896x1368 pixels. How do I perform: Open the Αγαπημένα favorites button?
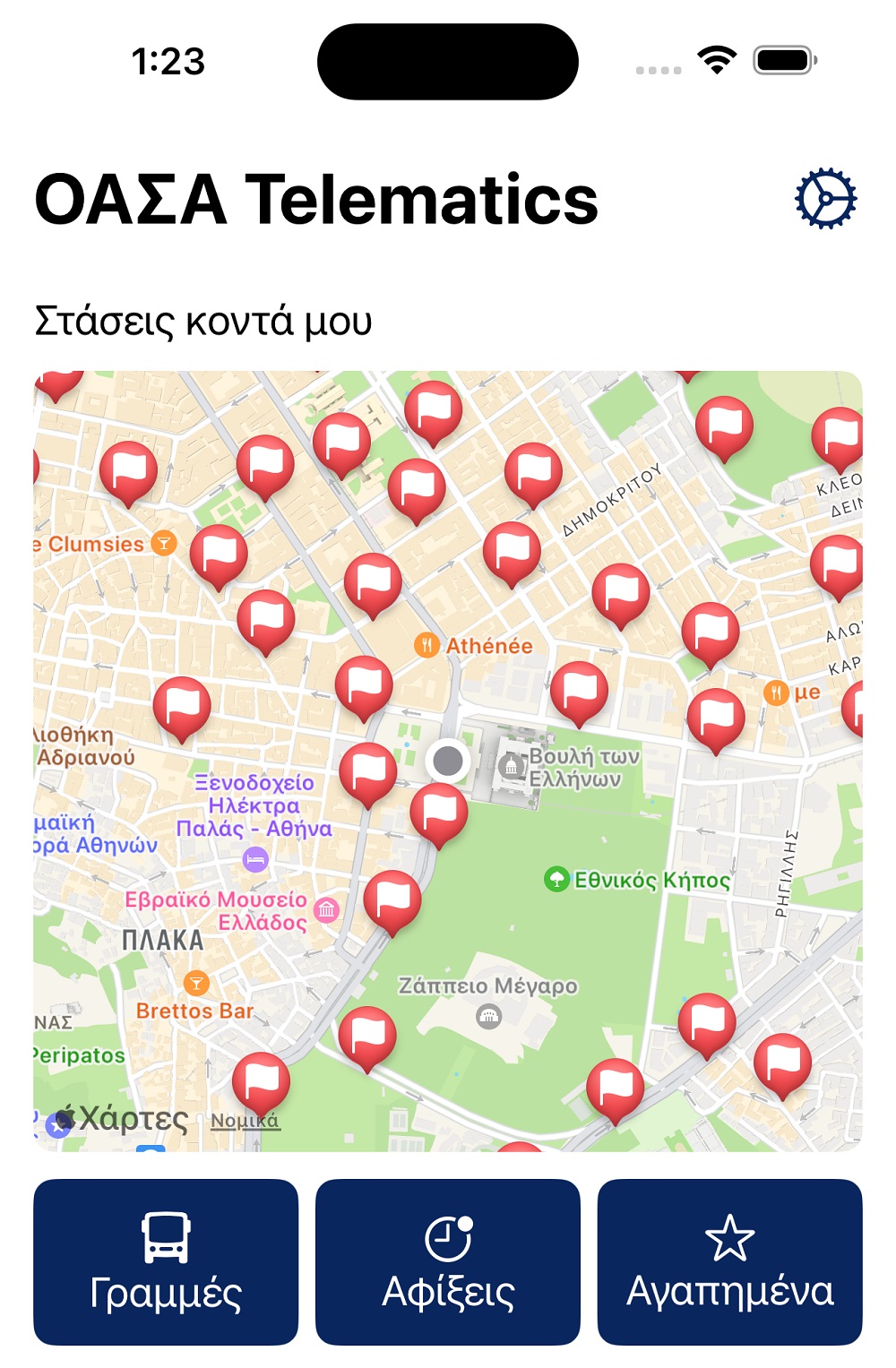(729, 1261)
